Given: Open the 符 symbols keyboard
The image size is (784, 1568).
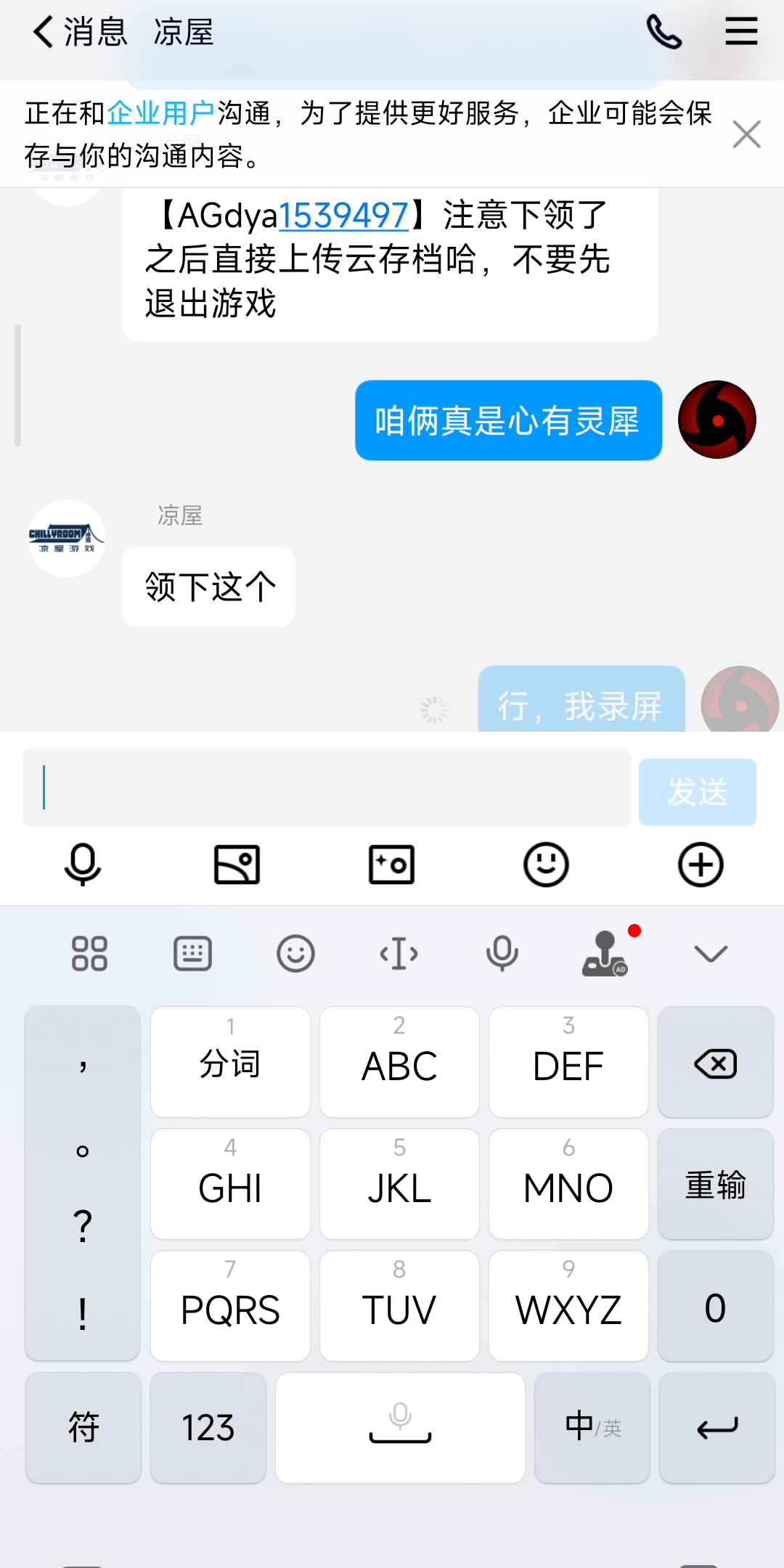Looking at the screenshot, I should (83, 1427).
